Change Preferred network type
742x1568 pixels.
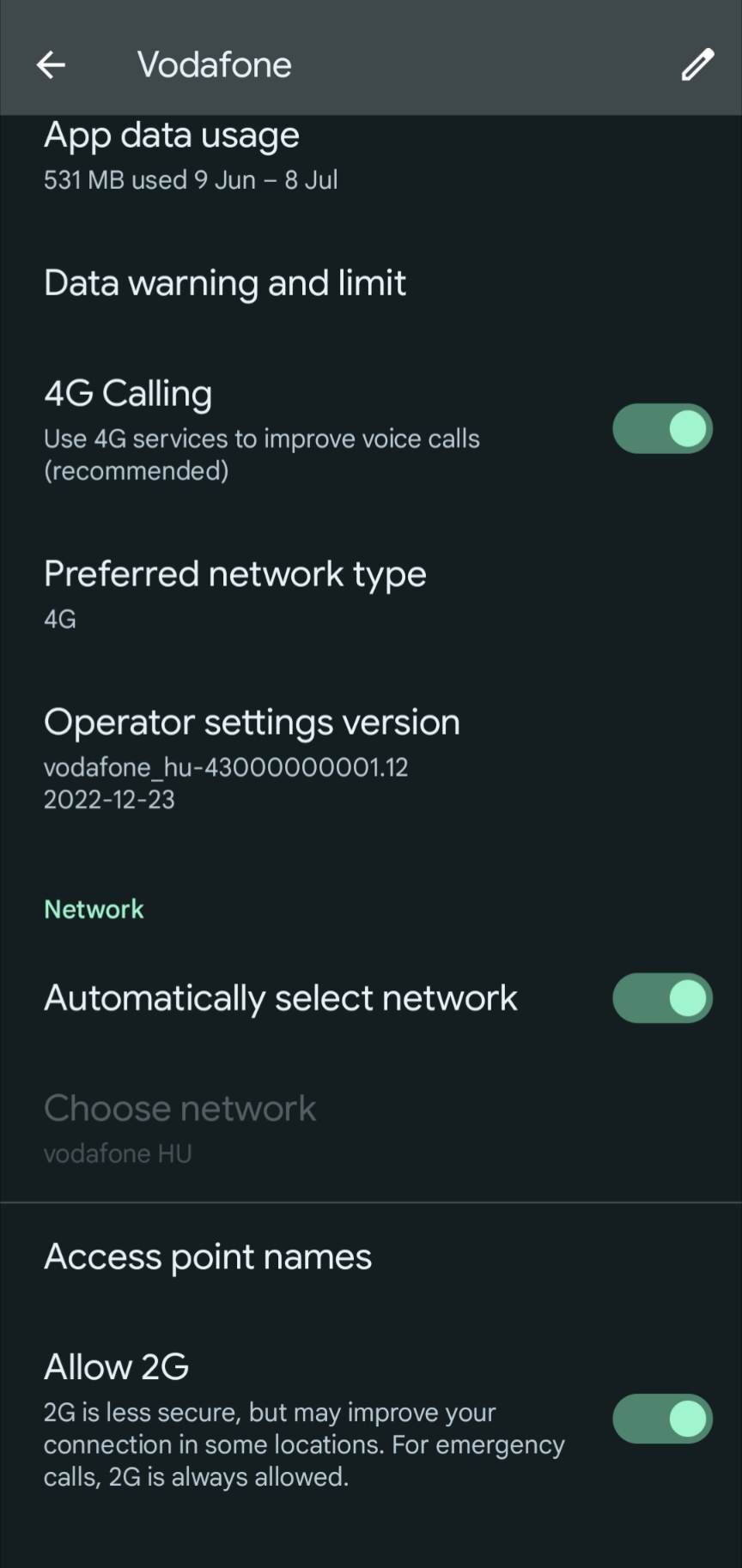click(x=371, y=594)
